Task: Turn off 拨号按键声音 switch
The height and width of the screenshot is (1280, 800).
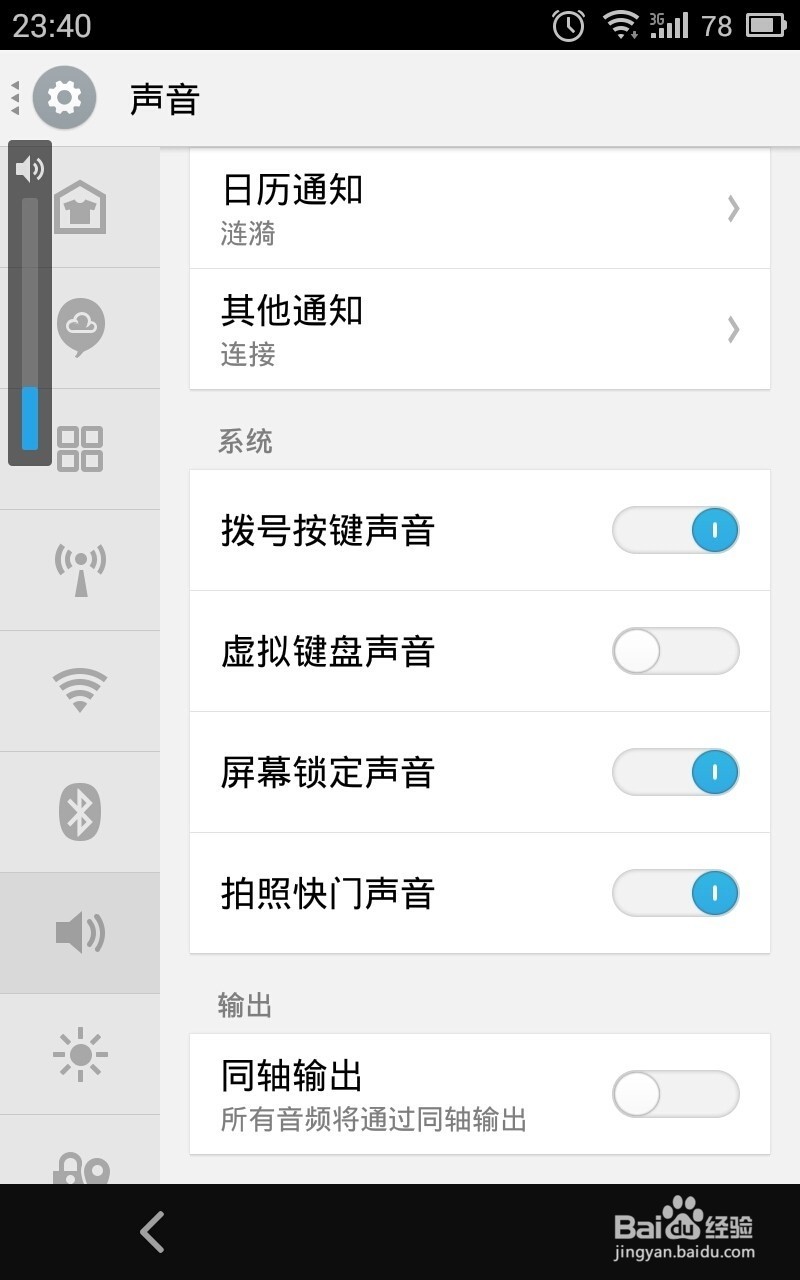Action: tap(676, 530)
